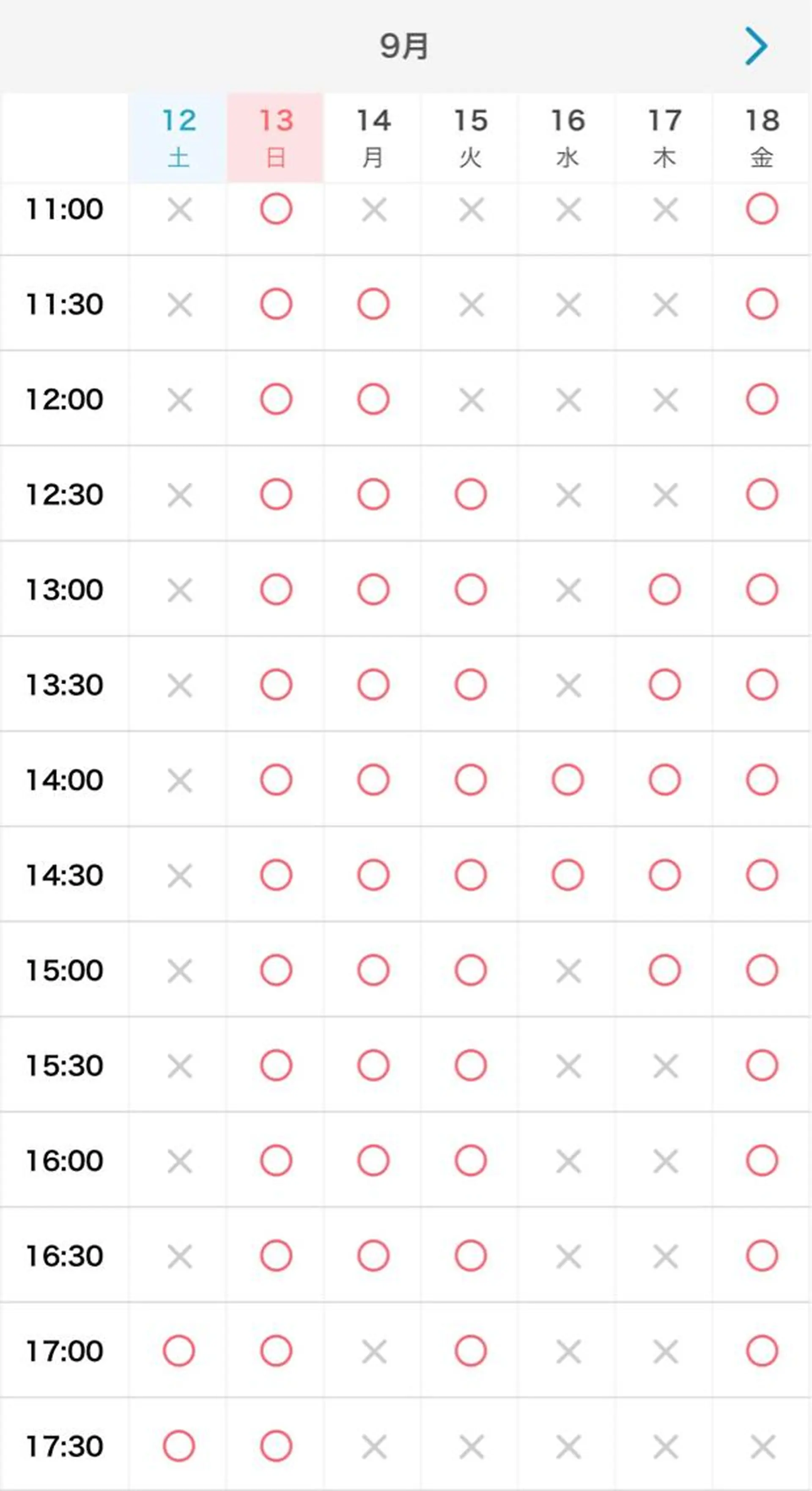Pick 17:00 on Friday the 18th
812x1491 pixels.
tap(762, 1351)
